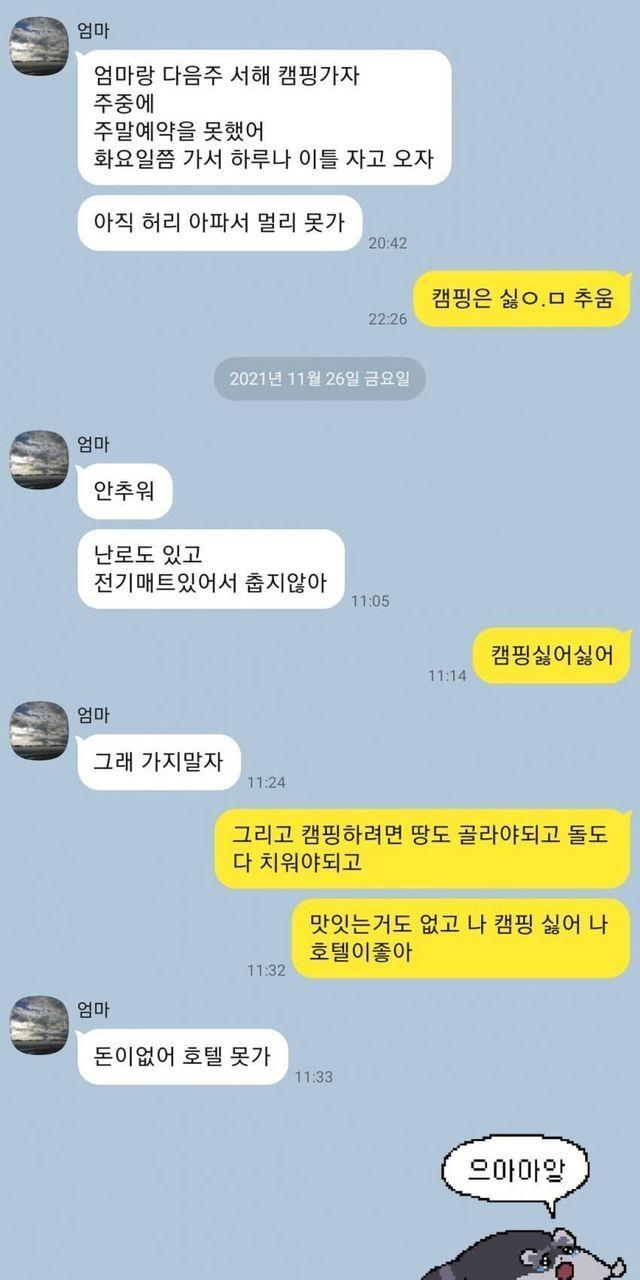View 엄마's profile photo beside 그래 가지말자

tap(39, 731)
